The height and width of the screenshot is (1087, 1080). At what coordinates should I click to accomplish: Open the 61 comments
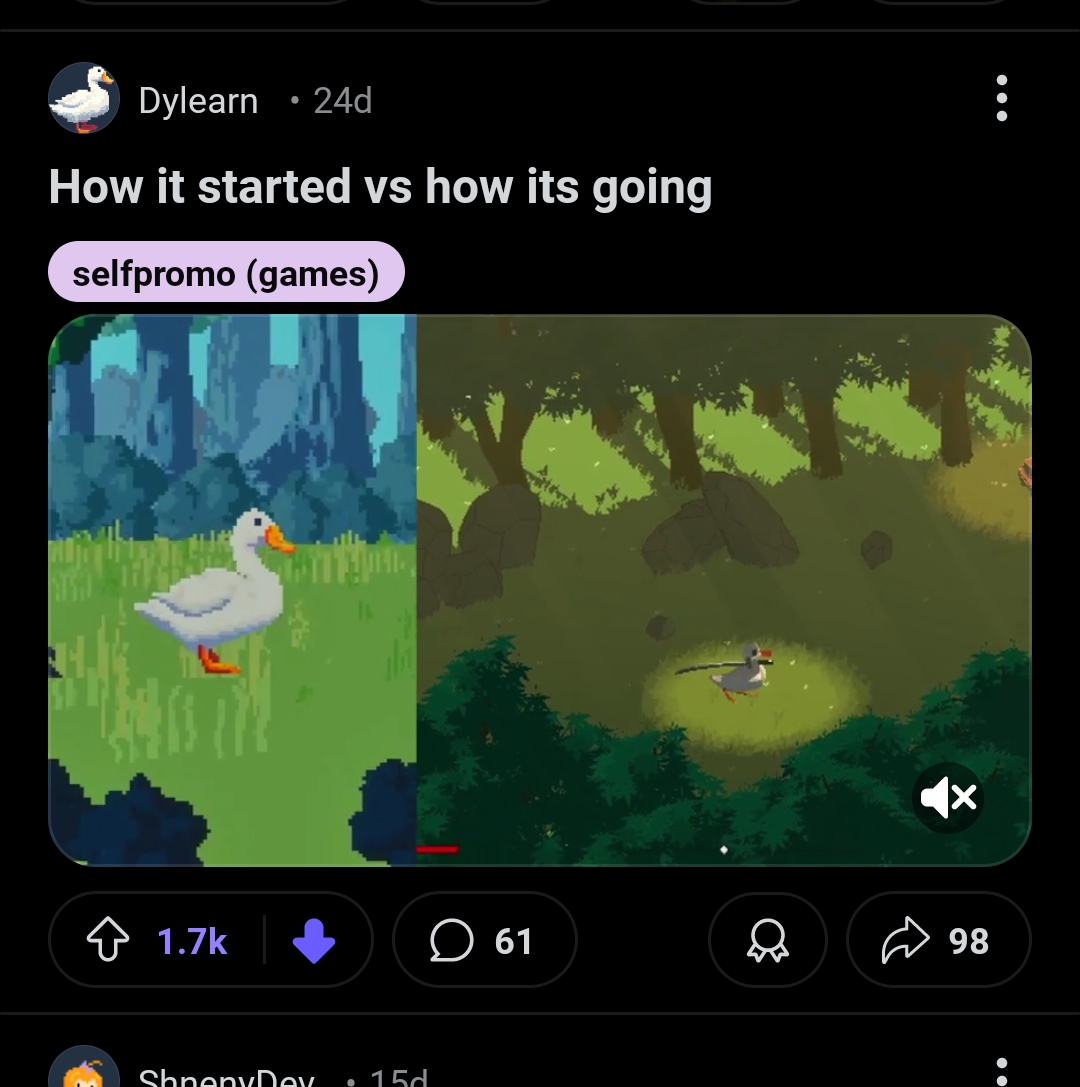(x=484, y=941)
